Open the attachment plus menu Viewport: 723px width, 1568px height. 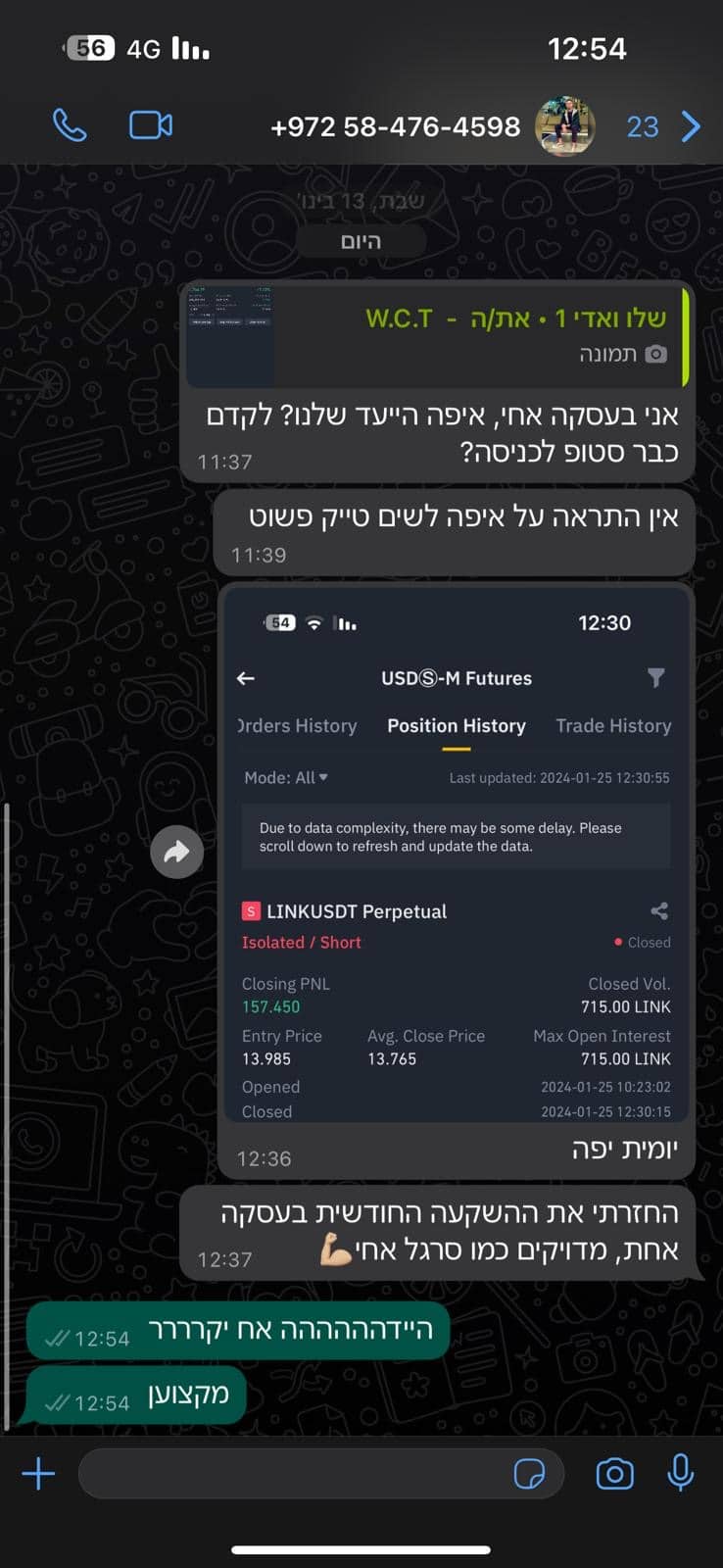[x=38, y=1473]
